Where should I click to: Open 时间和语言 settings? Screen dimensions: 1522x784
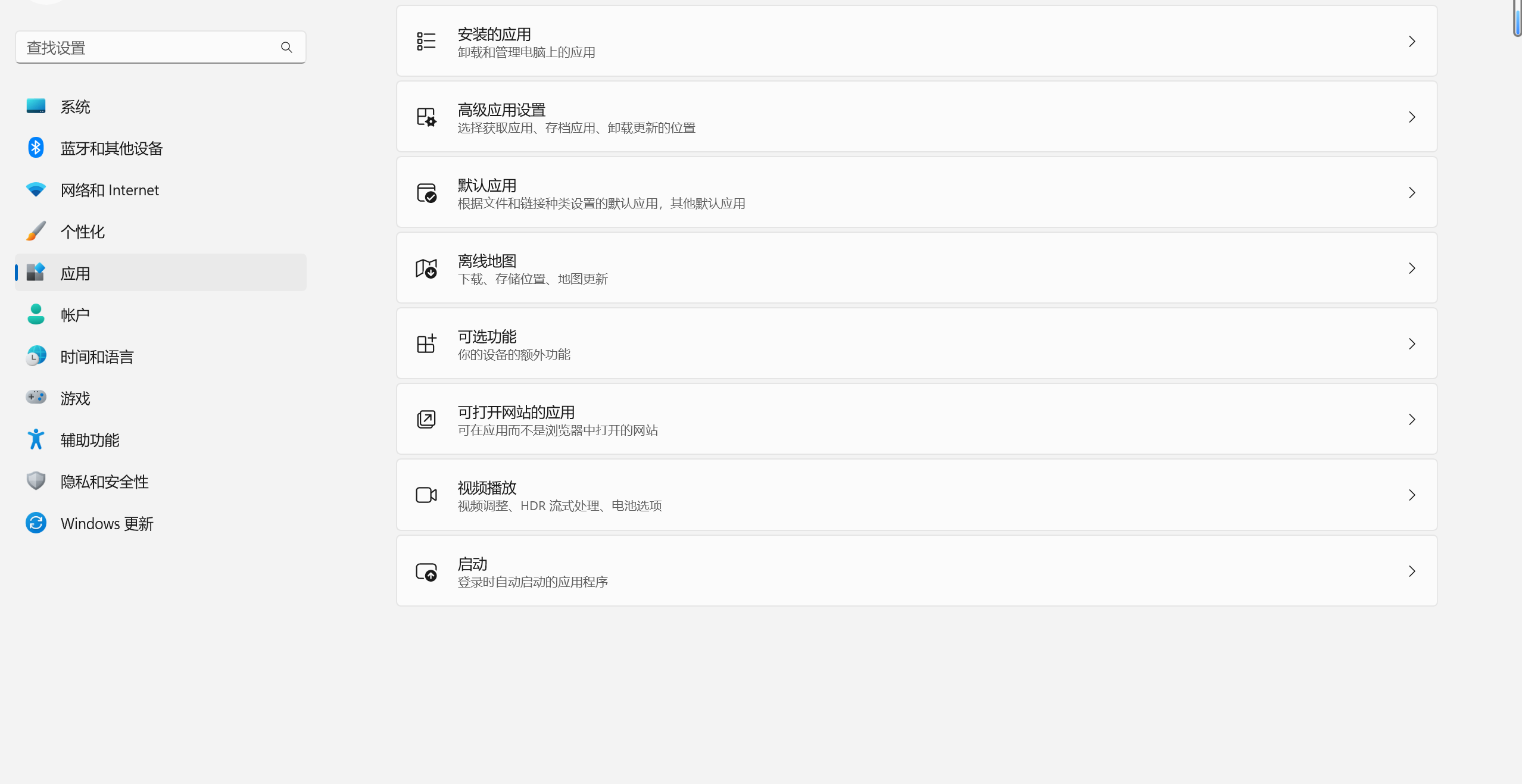pos(97,357)
